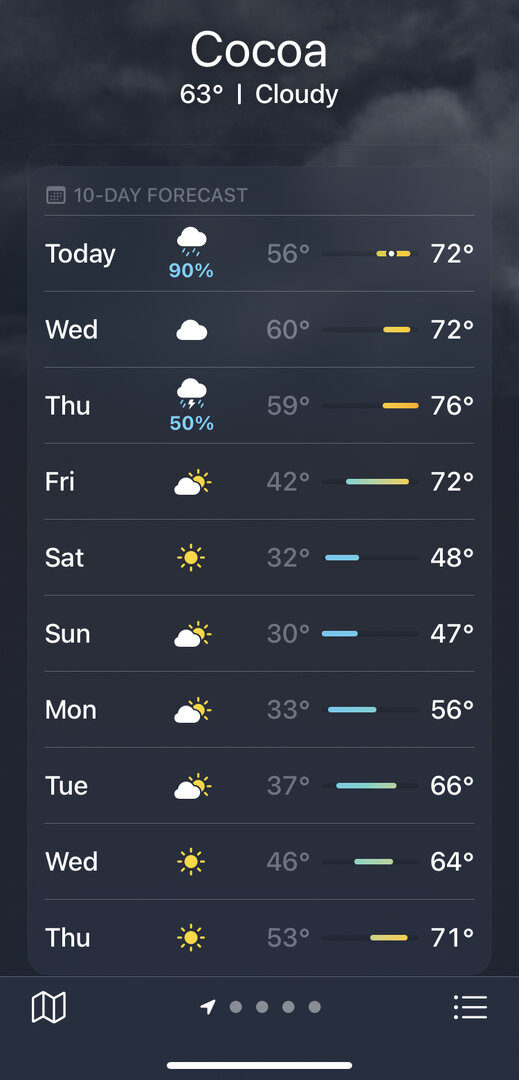Open Thu forecast with 50% rain chance
519x1080 pixels.
[x=260, y=406]
